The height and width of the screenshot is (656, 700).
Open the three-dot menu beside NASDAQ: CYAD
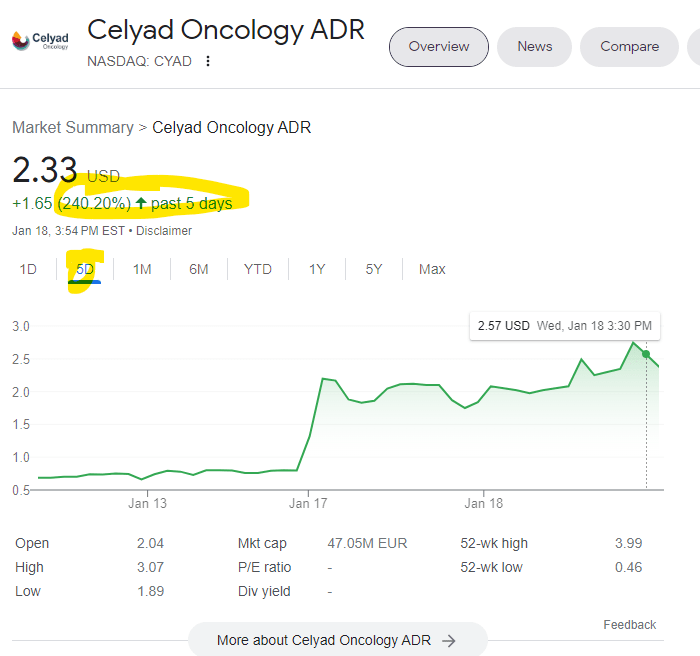pos(208,61)
